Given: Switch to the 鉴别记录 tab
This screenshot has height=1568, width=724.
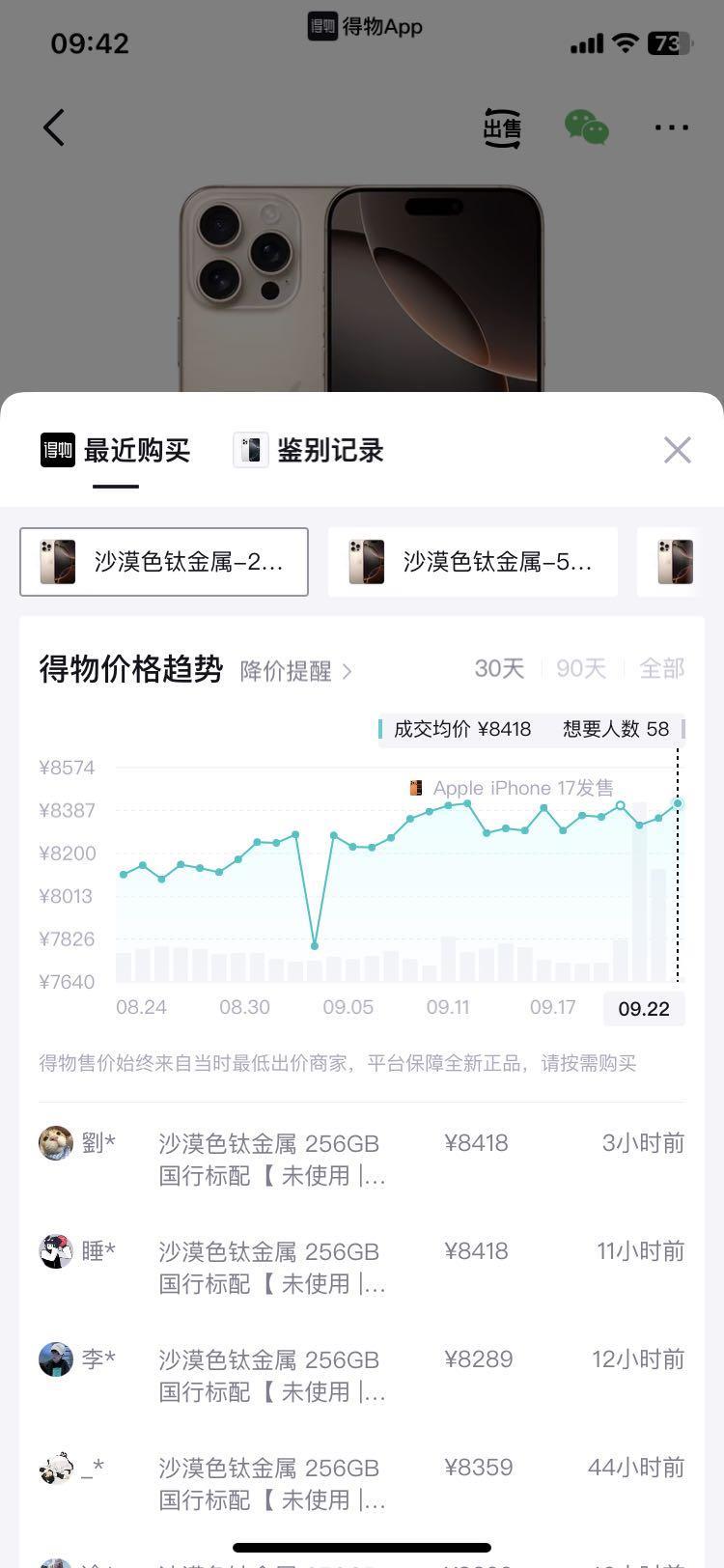Looking at the screenshot, I should tap(310, 450).
